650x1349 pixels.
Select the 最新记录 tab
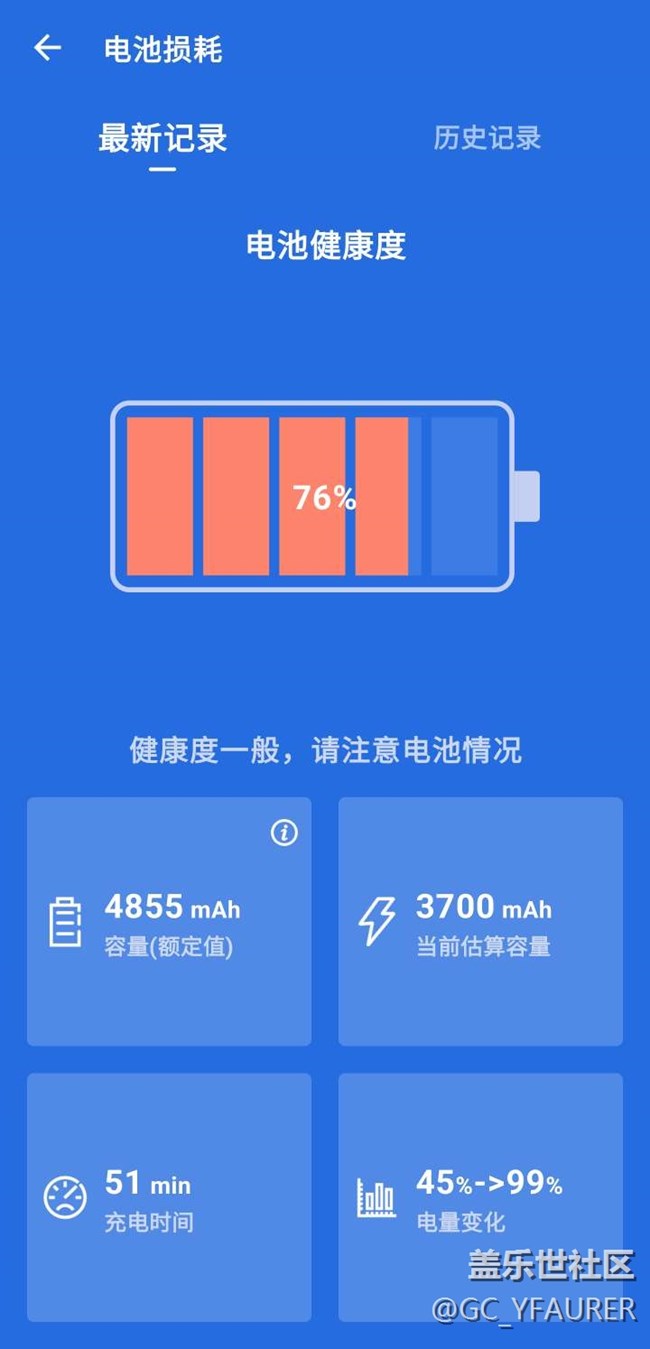click(x=163, y=138)
